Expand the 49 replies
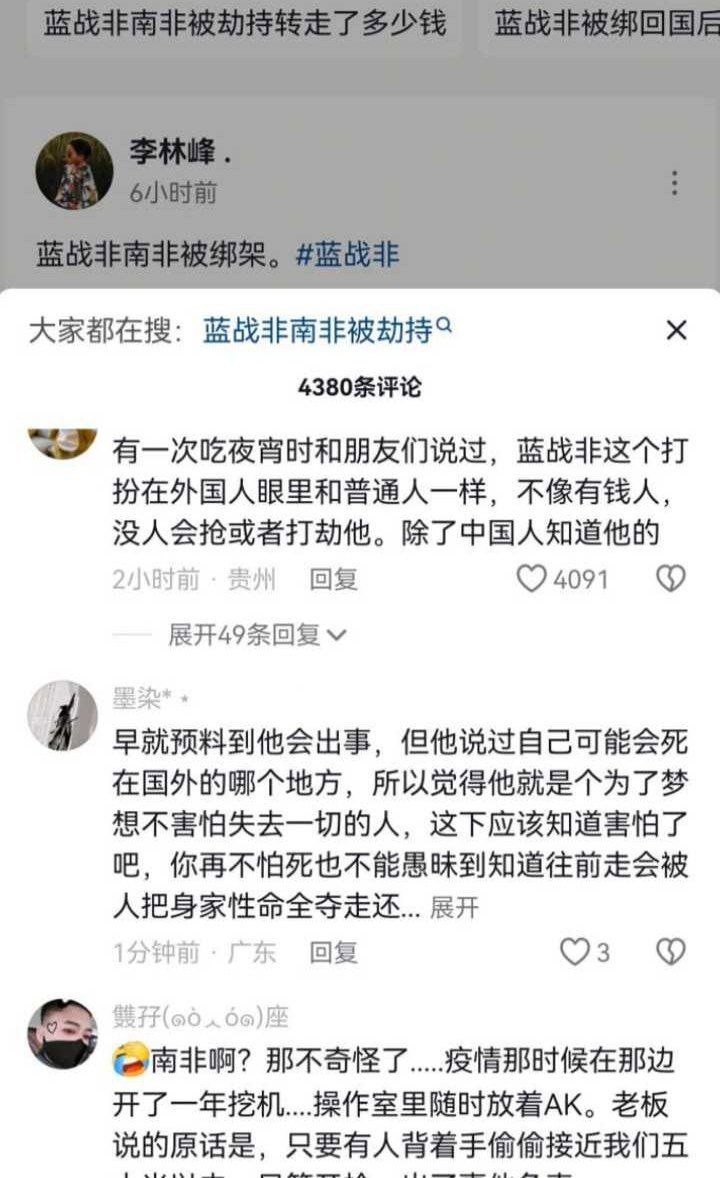Viewport: 720px width, 1178px height. pyautogui.click(x=257, y=635)
